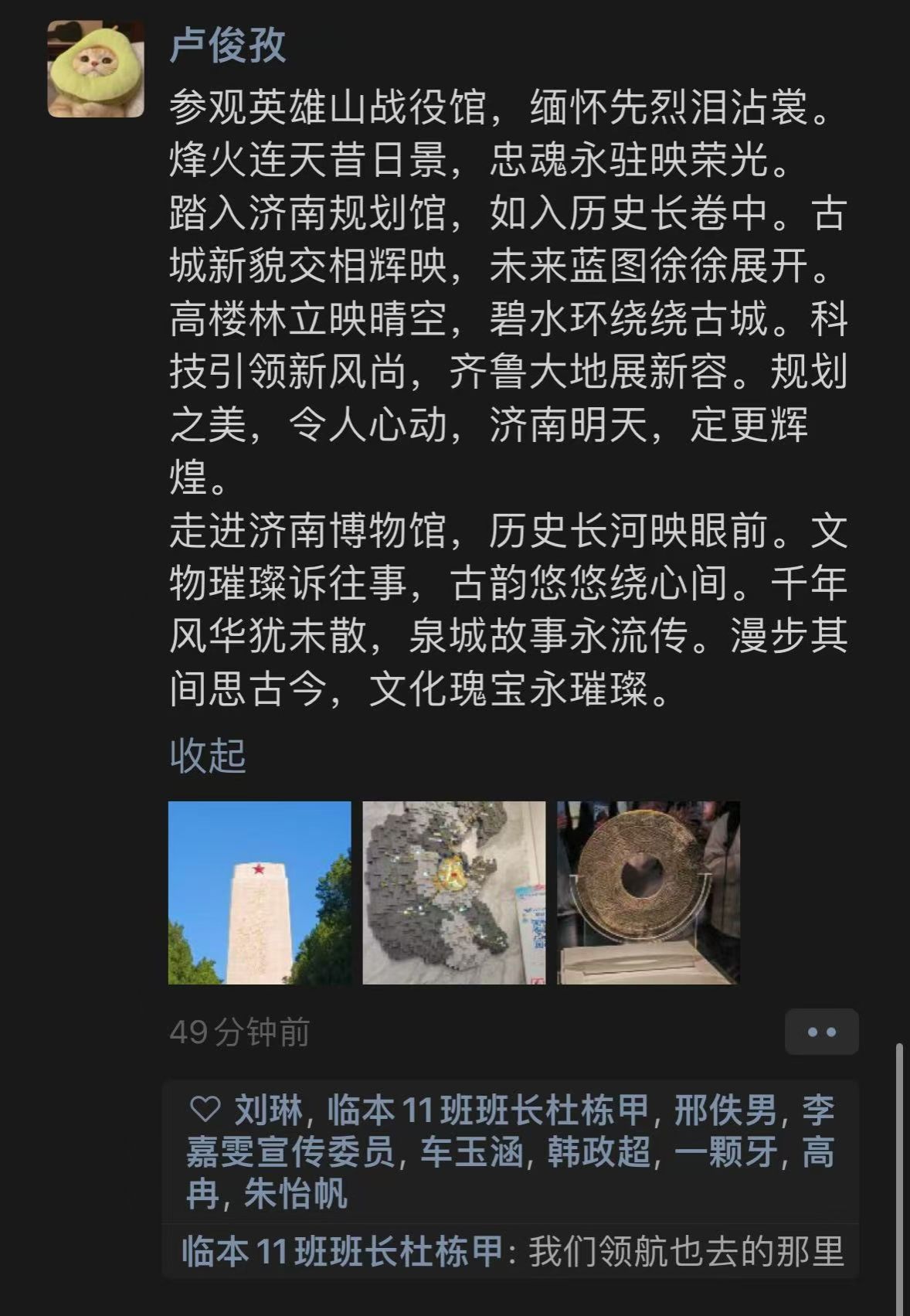
Task: Open the city model map photo
Action: tap(454, 893)
